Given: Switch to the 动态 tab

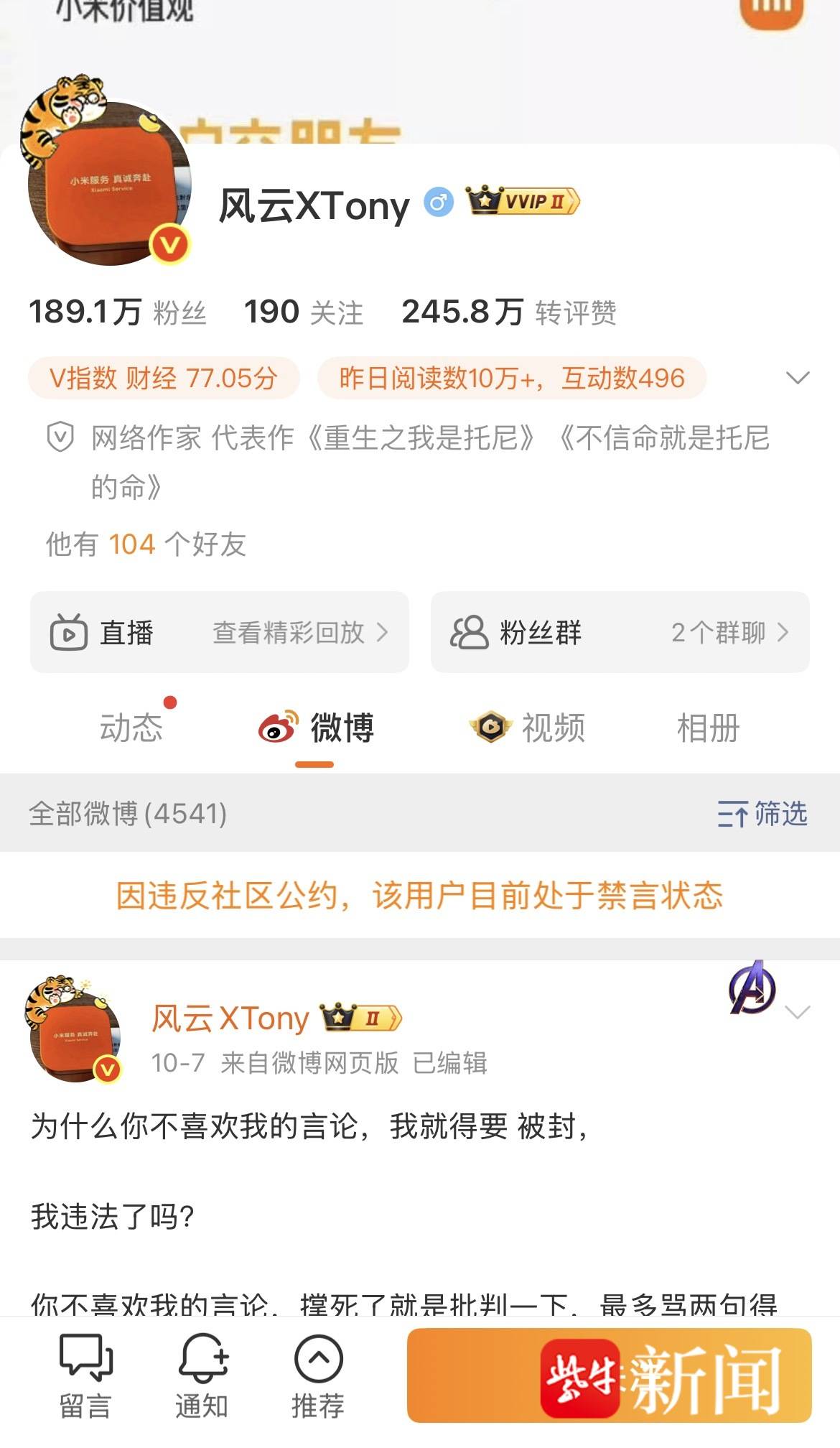Looking at the screenshot, I should coord(131,728).
